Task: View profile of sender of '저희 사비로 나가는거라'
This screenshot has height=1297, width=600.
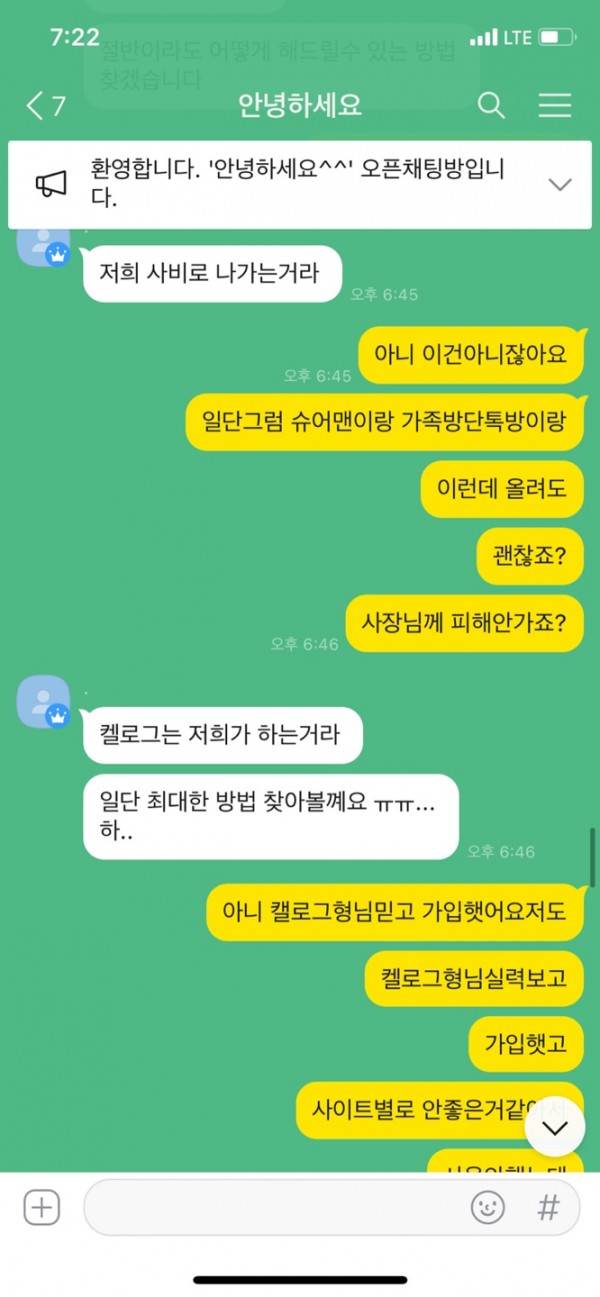Action: pyautogui.click(x=44, y=244)
